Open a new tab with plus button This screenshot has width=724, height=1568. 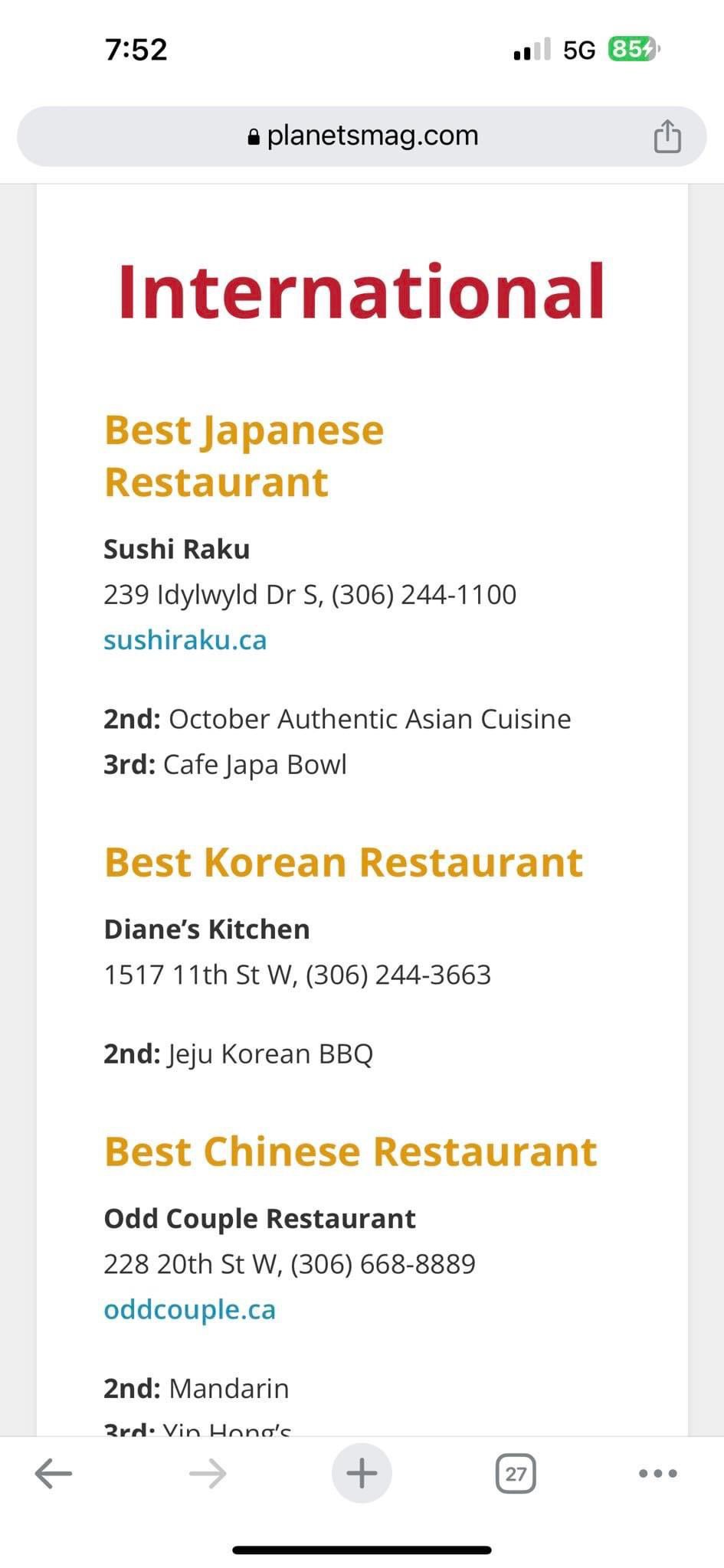click(362, 1473)
